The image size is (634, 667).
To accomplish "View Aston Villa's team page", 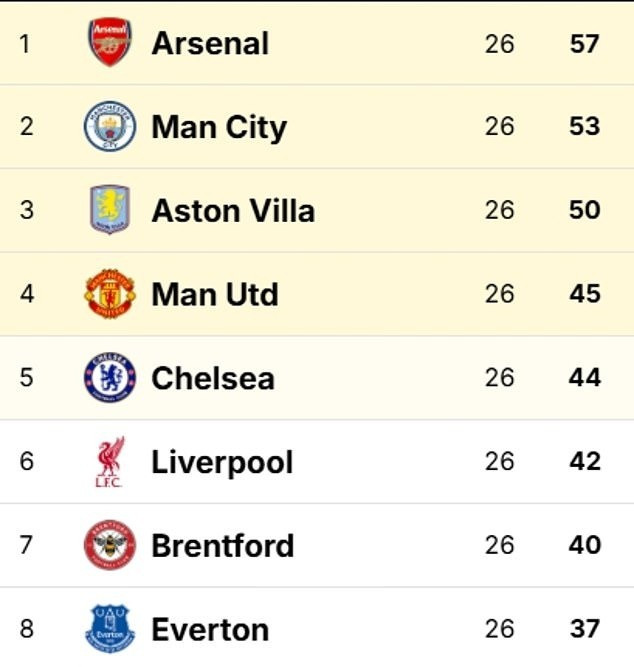I will 232,211.
